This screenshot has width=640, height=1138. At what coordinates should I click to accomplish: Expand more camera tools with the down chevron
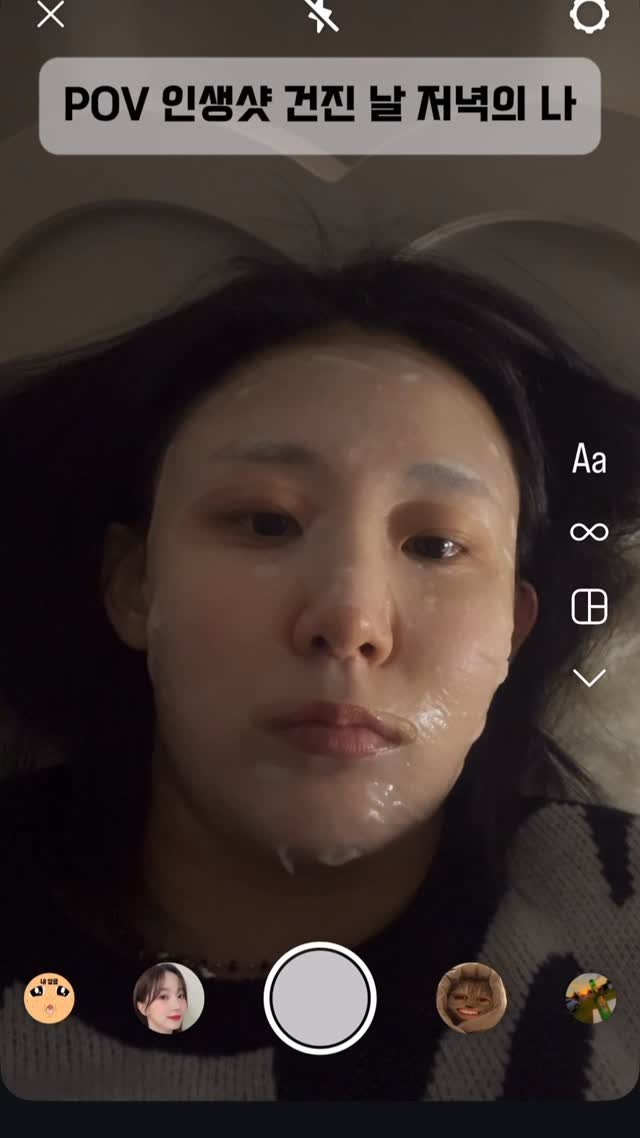coord(589,678)
